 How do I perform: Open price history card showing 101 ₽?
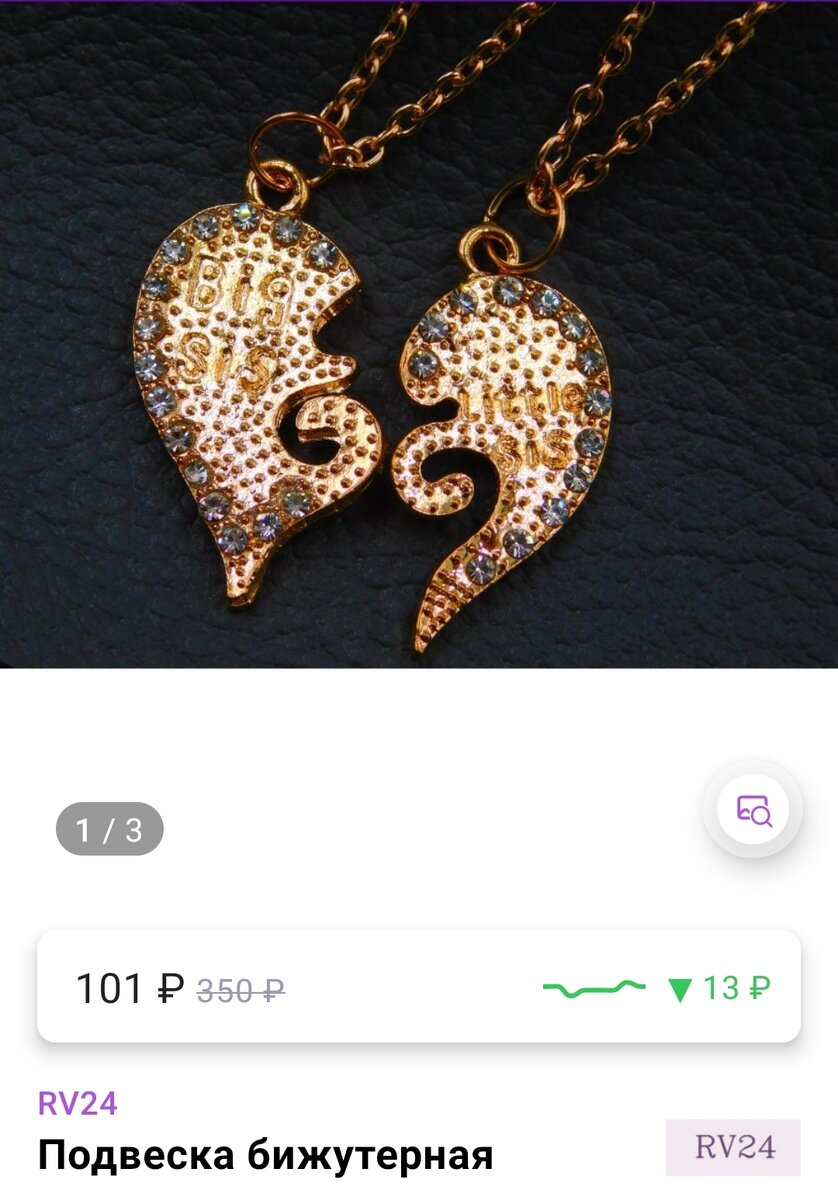[x=418, y=988]
